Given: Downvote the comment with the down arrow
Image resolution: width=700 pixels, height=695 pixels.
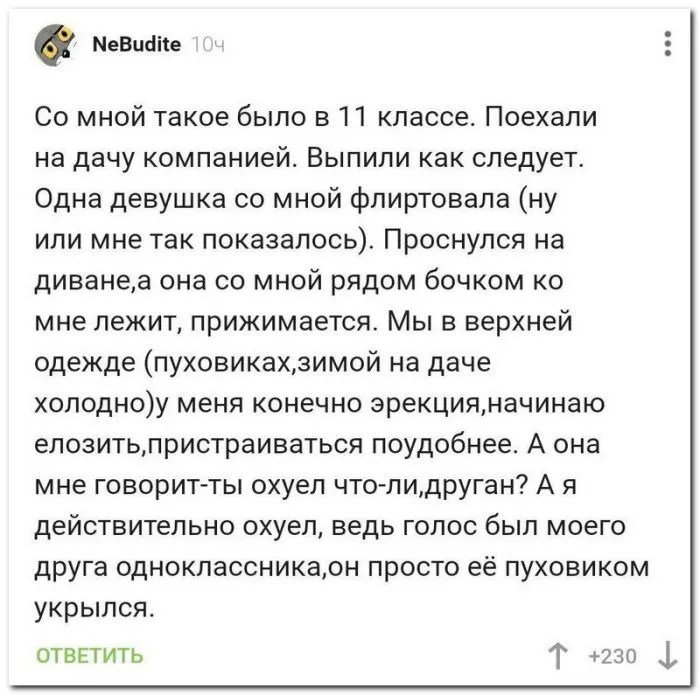Looking at the screenshot, I should [x=667, y=656].
